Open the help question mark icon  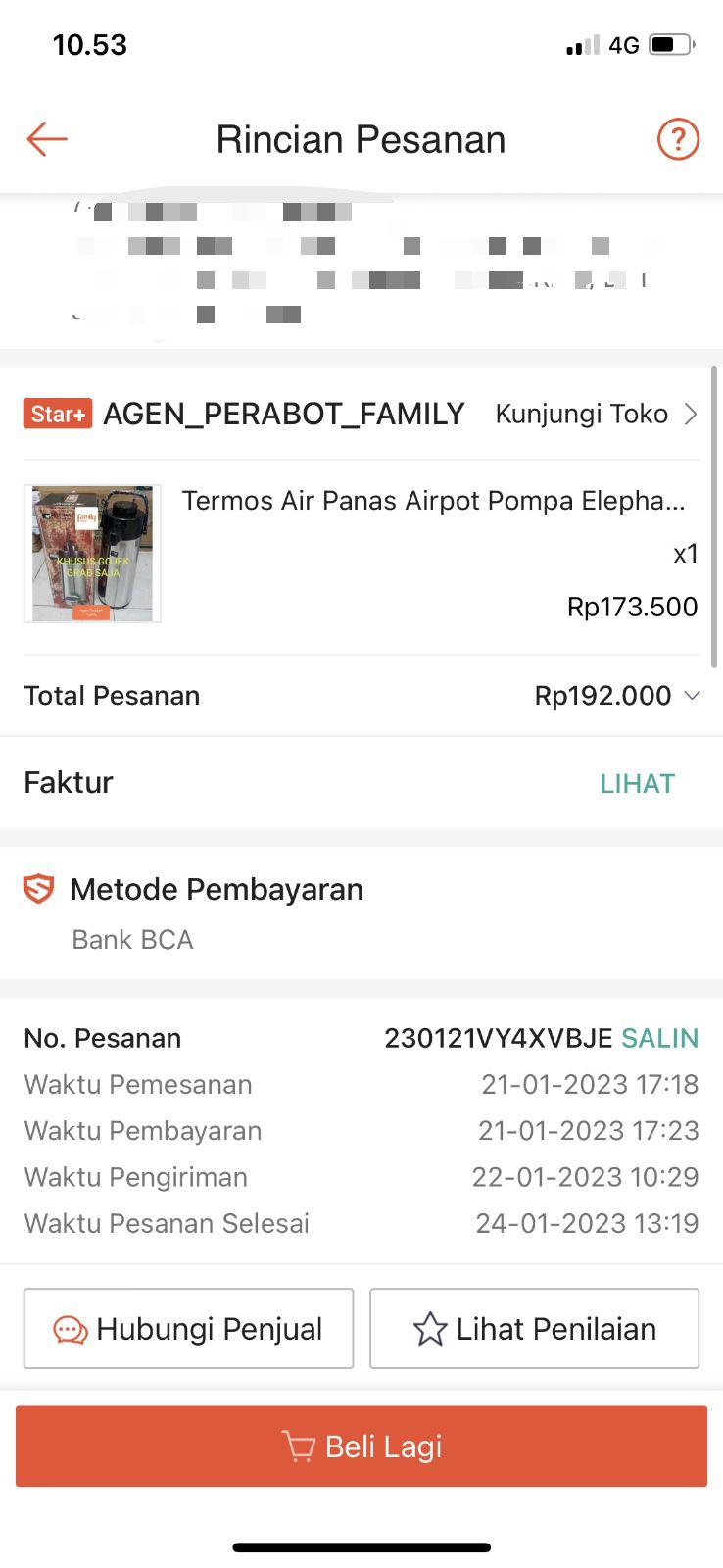coord(678,139)
